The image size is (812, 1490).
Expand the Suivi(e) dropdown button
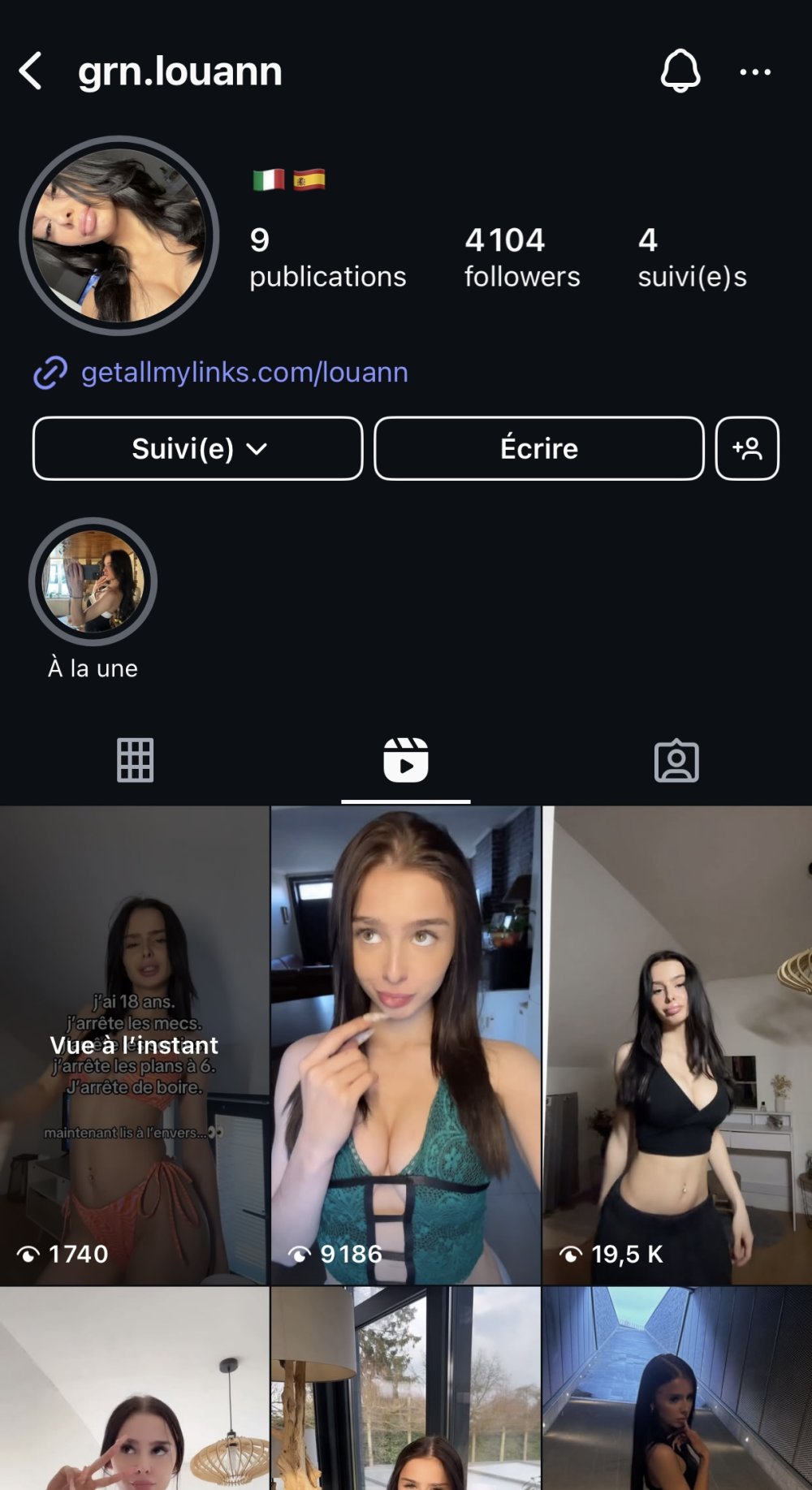coord(197,448)
